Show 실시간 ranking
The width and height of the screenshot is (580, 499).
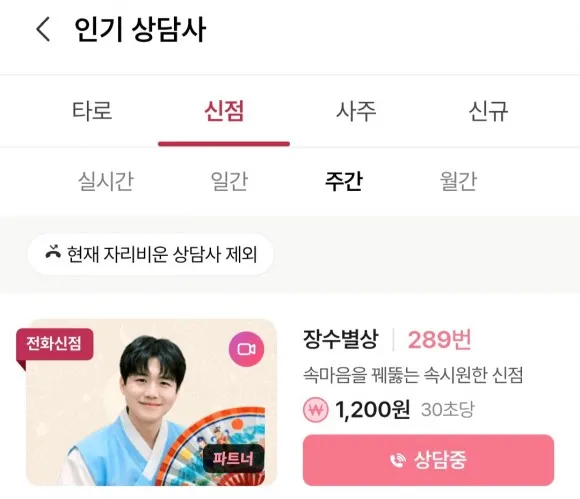coord(106,181)
